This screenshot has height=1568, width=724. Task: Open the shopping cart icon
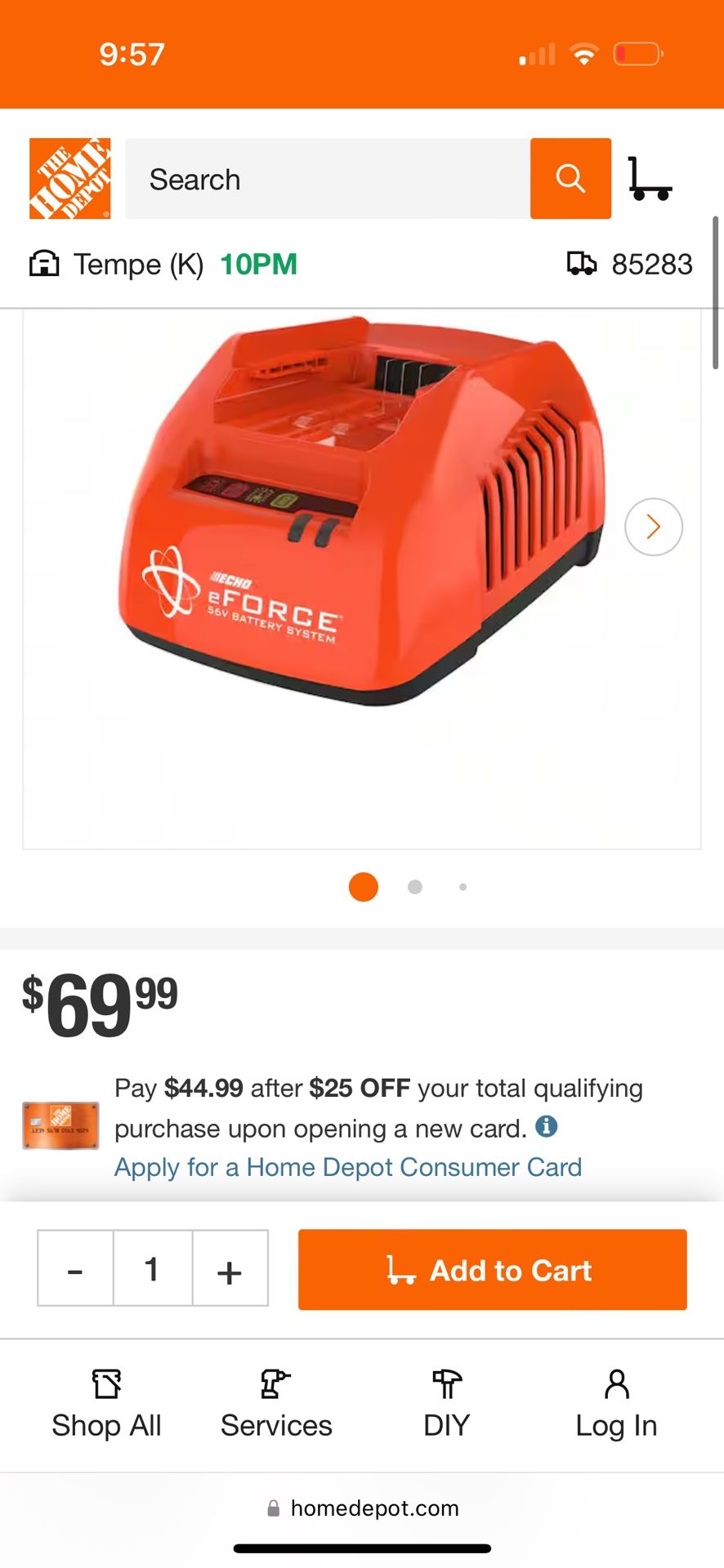coord(651,178)
